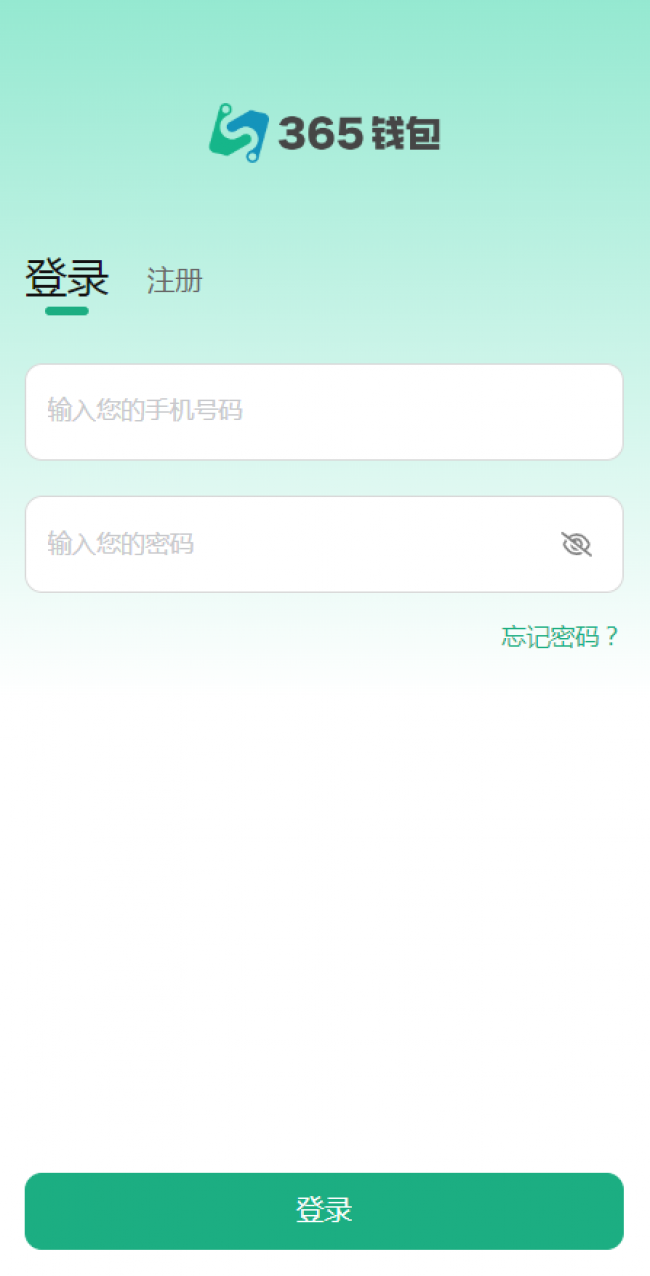Select the 登录 tab
650x1276 pixels.
[x=67, y=279]
